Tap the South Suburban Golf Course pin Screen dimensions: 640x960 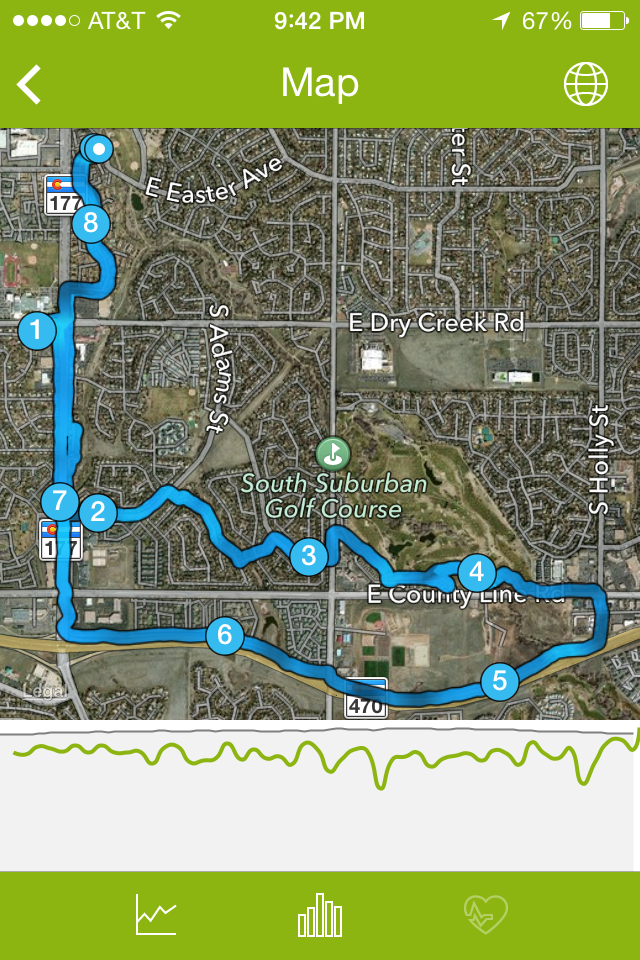(332, 453)
